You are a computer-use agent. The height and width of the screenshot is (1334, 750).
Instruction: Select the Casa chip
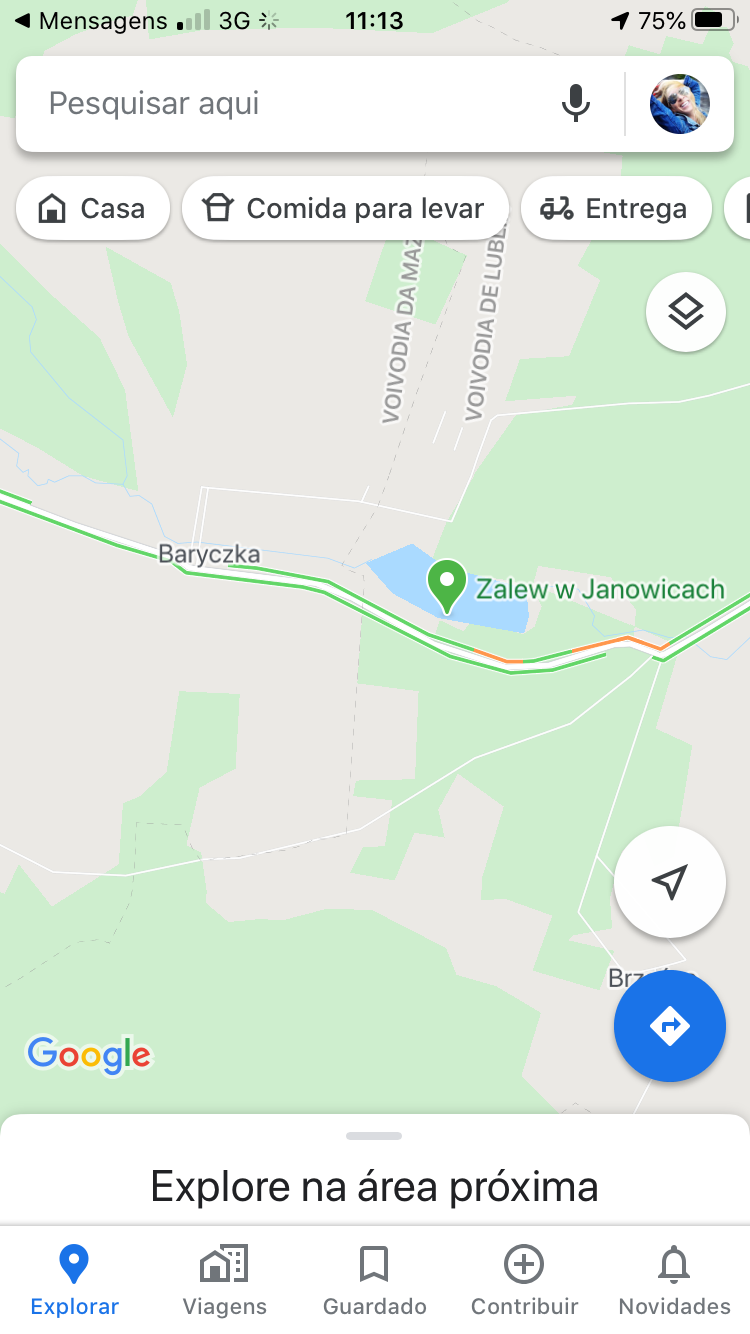pyautogui.click(x=92, y=209)
